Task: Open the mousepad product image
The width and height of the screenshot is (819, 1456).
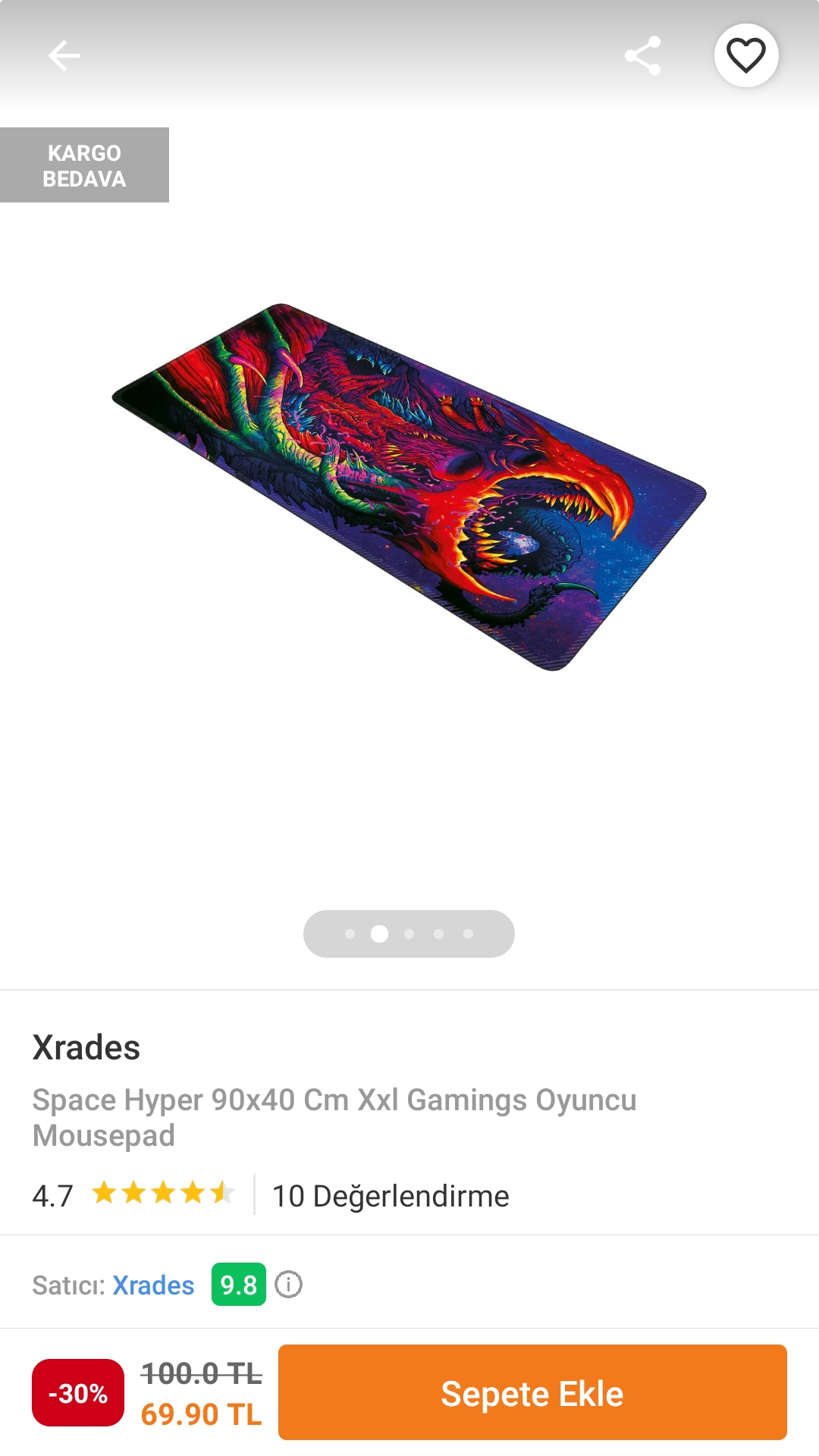Action: pos(409,487)
